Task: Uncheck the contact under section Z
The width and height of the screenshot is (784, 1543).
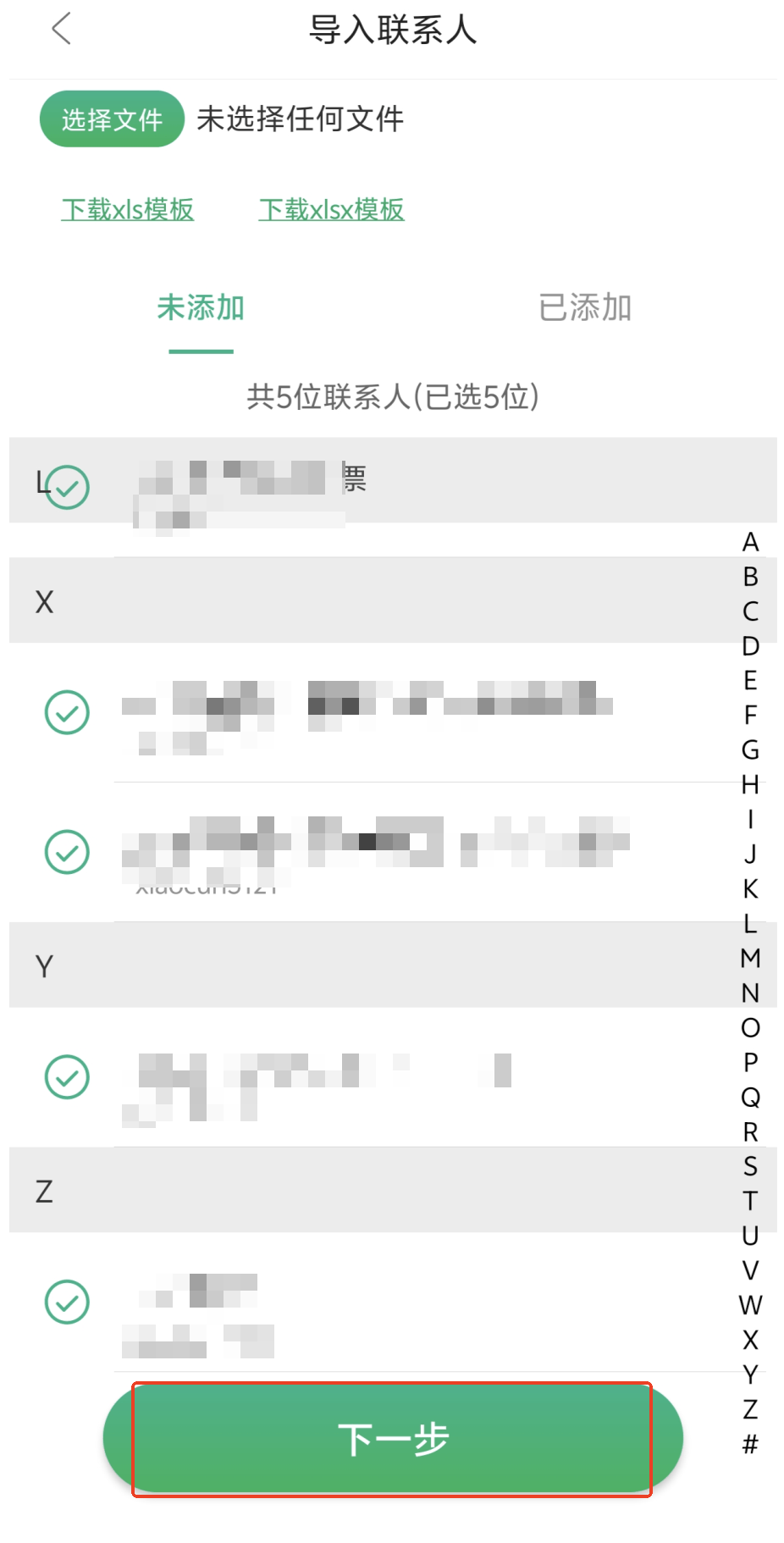Action: tap(67, 1302)
